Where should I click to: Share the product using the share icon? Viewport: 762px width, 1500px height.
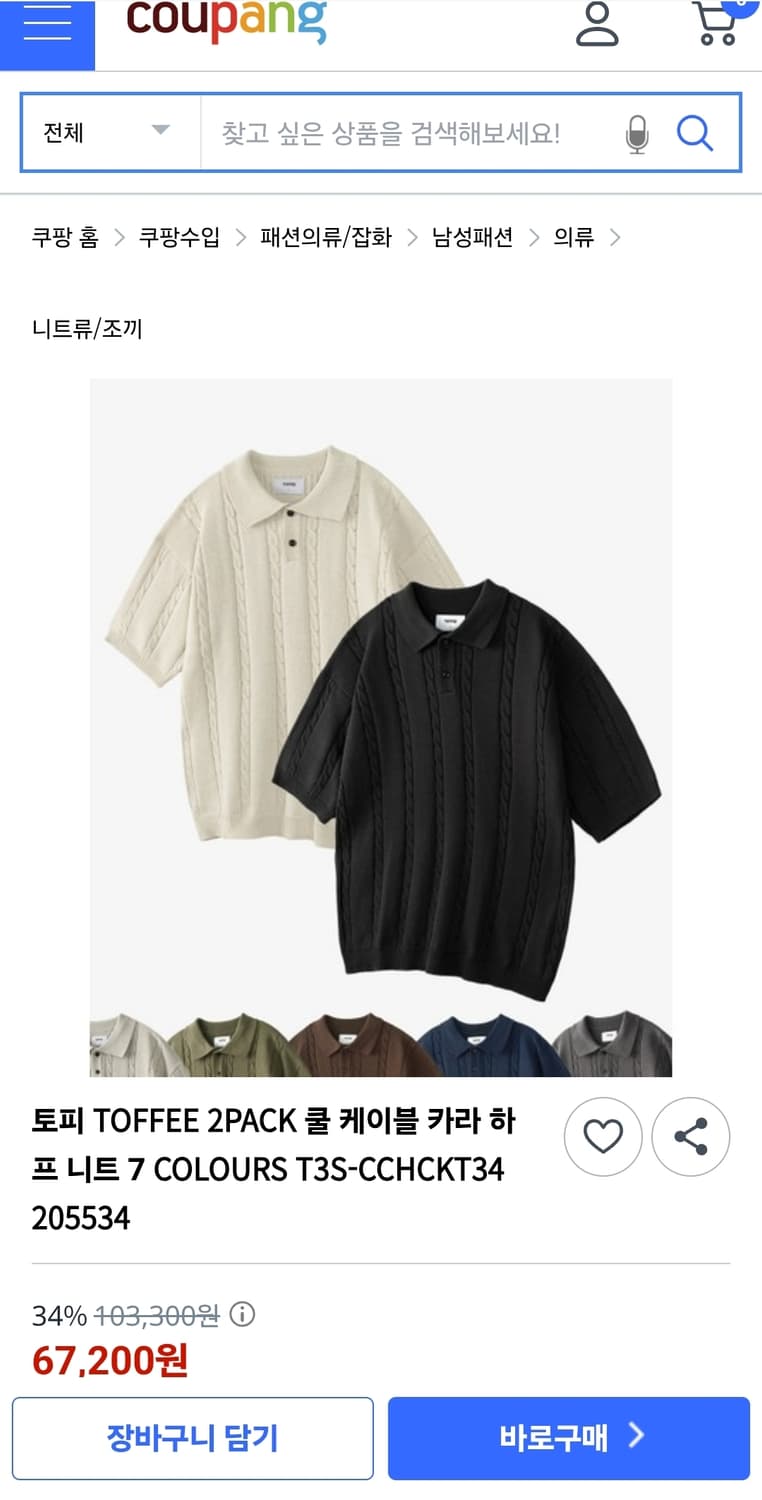tap(691, 1136)
